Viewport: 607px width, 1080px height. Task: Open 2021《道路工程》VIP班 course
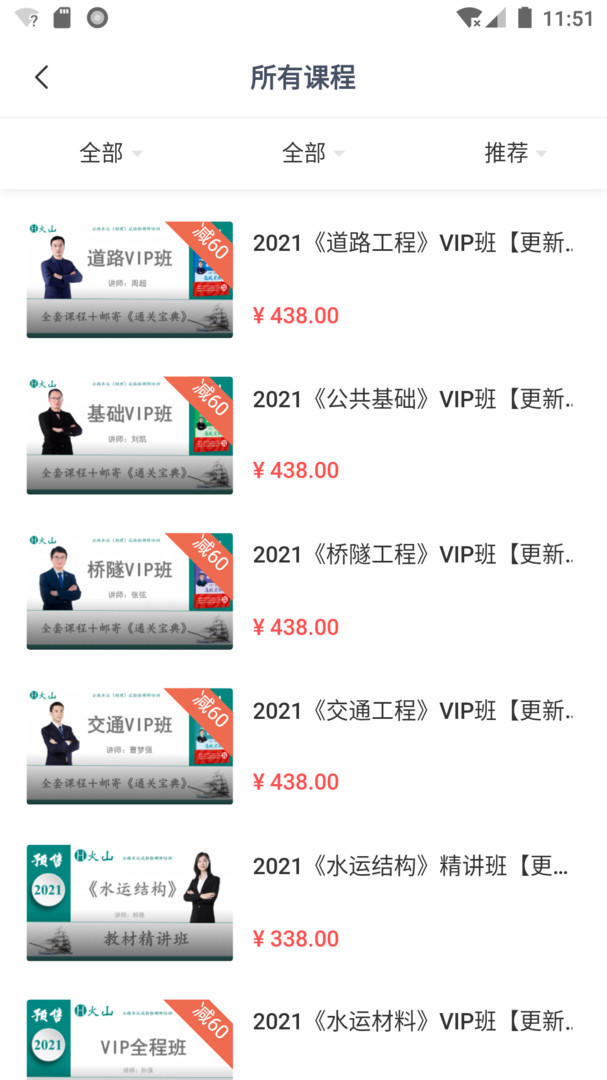pyautogui.click(x=412, y=243)
